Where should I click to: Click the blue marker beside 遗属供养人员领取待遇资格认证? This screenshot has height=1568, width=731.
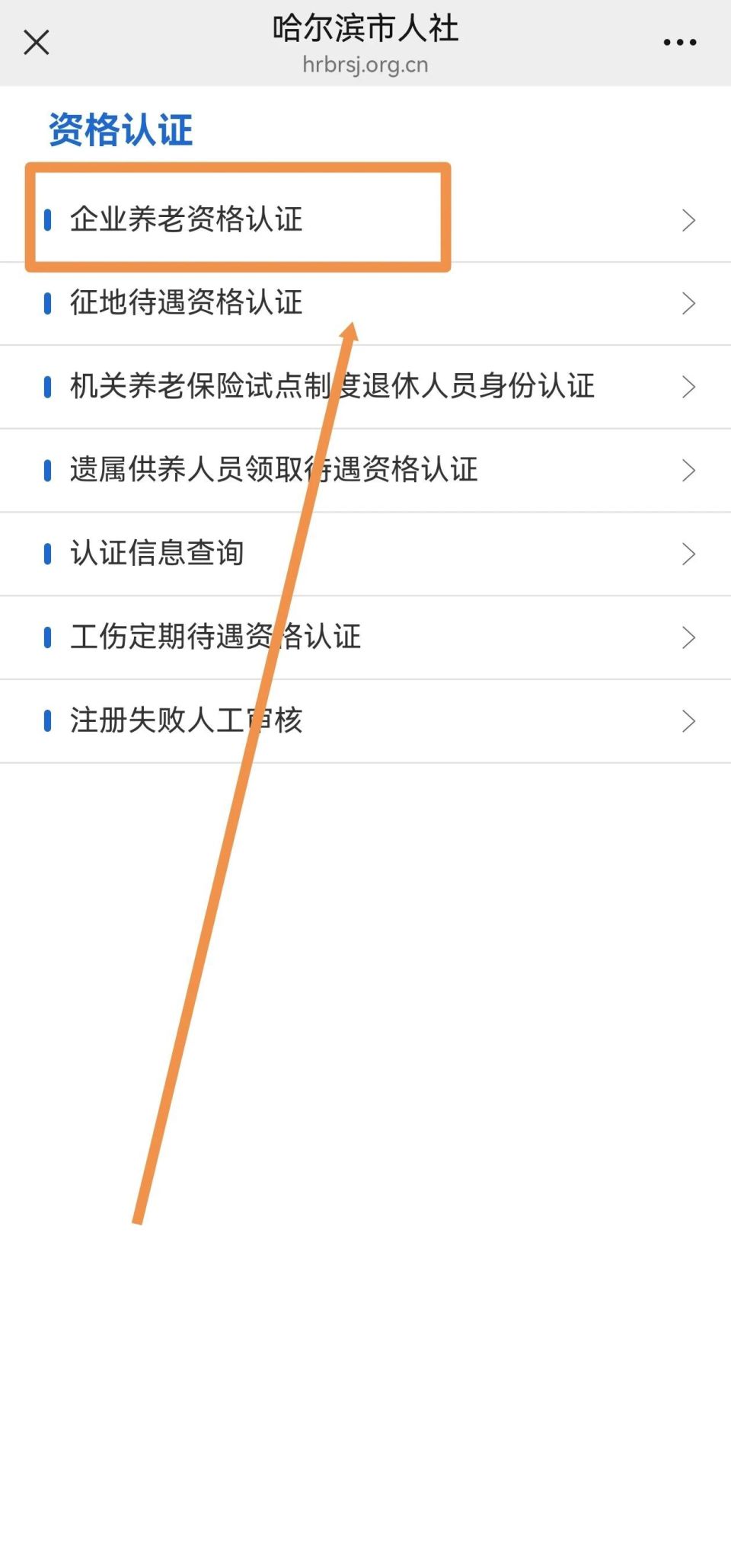pyautogui.click(x=49, y=470)
